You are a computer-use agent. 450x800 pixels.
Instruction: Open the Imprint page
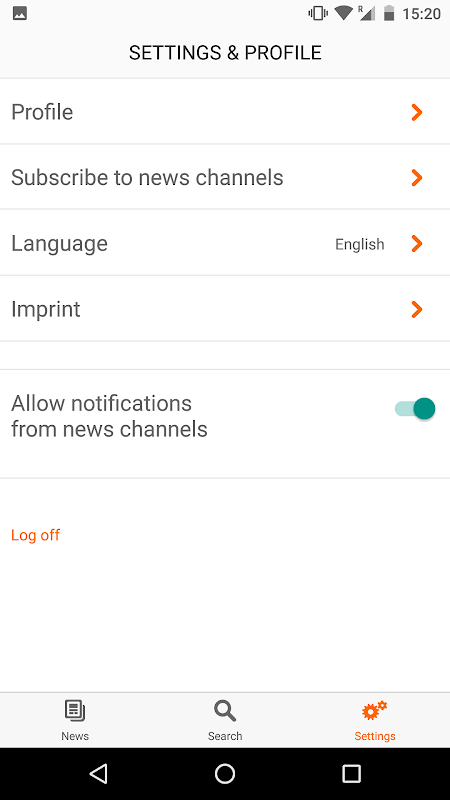[x=225, y=309]
